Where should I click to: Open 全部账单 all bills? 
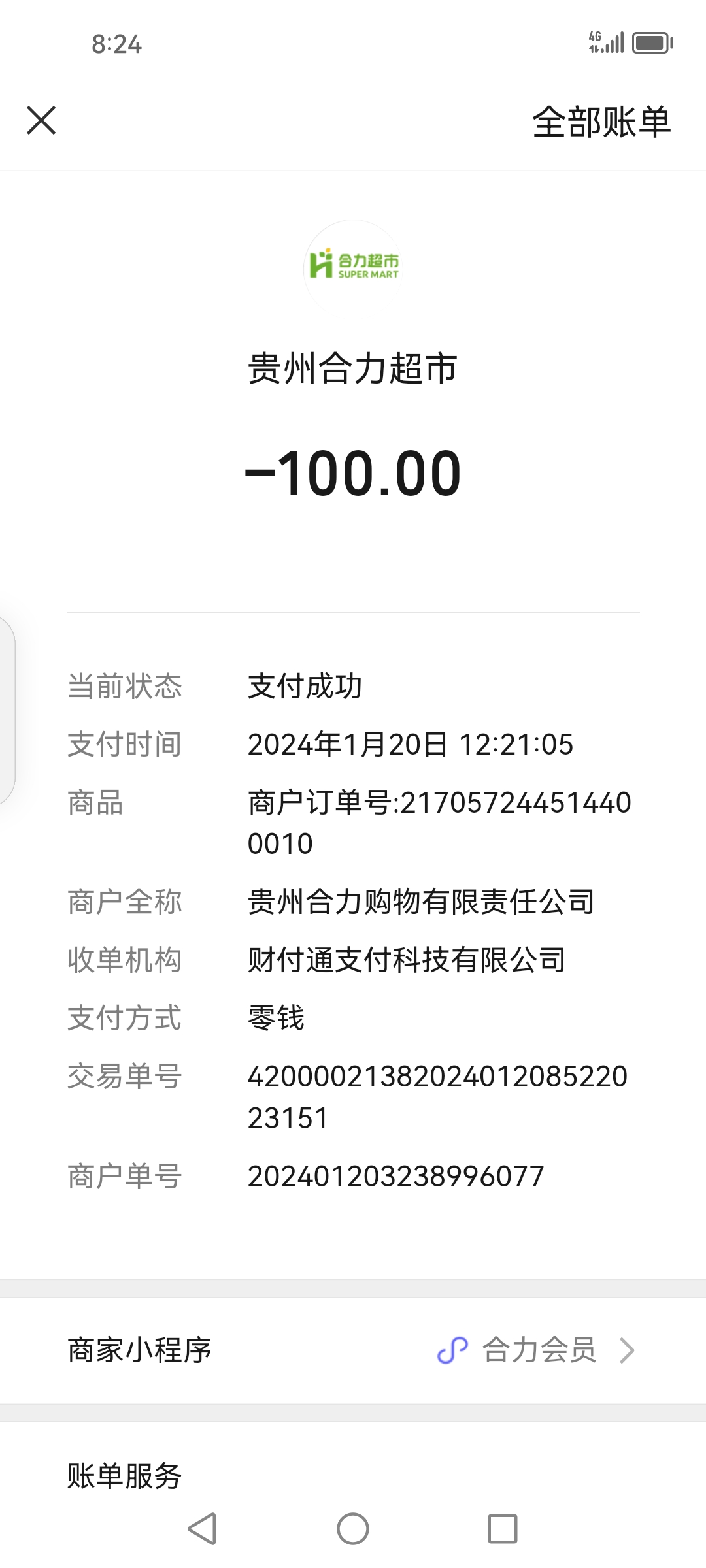(601, 122)
